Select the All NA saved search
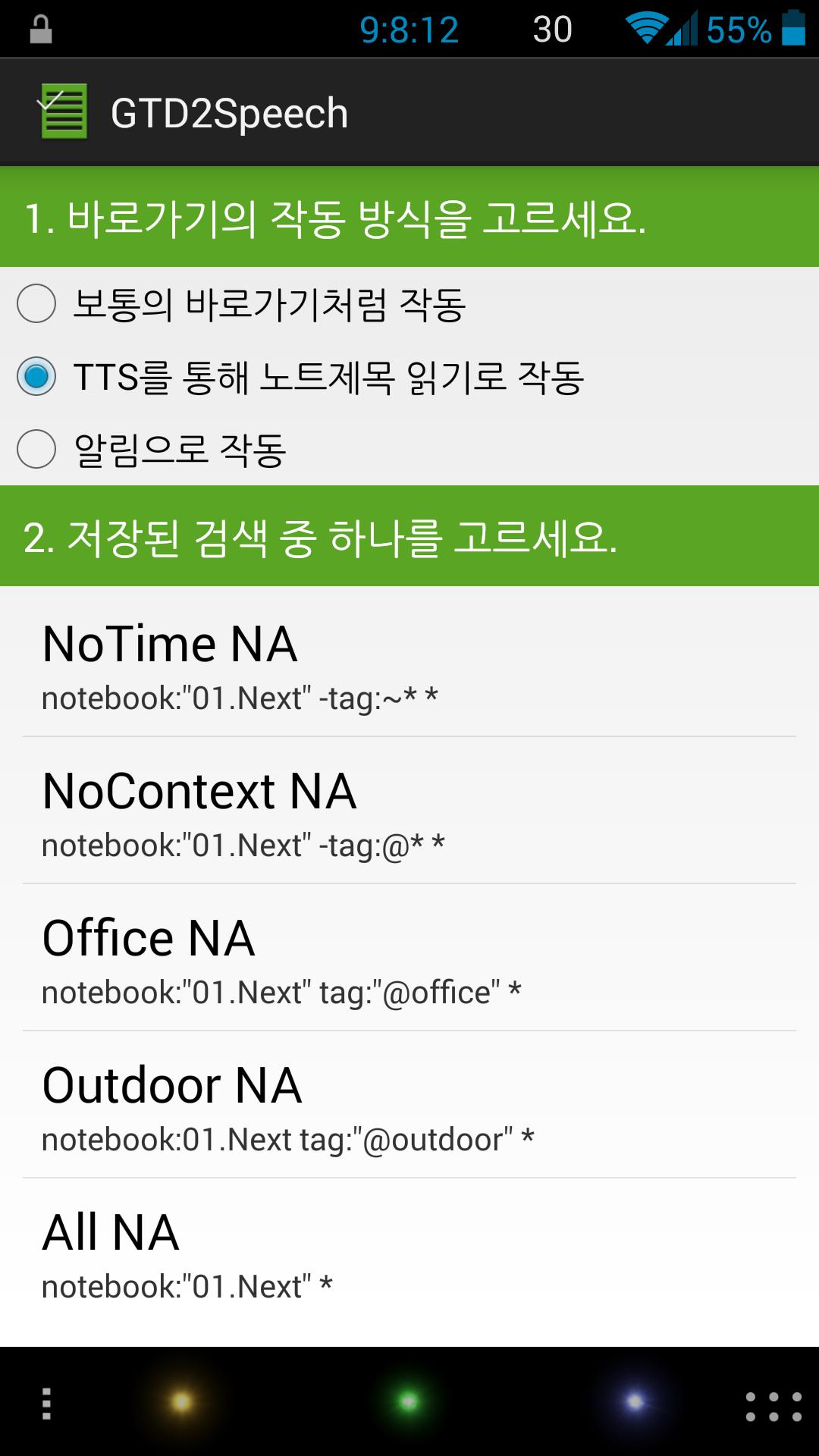819x1456 pixels. pyautogui.click(x=409, y=1253)
